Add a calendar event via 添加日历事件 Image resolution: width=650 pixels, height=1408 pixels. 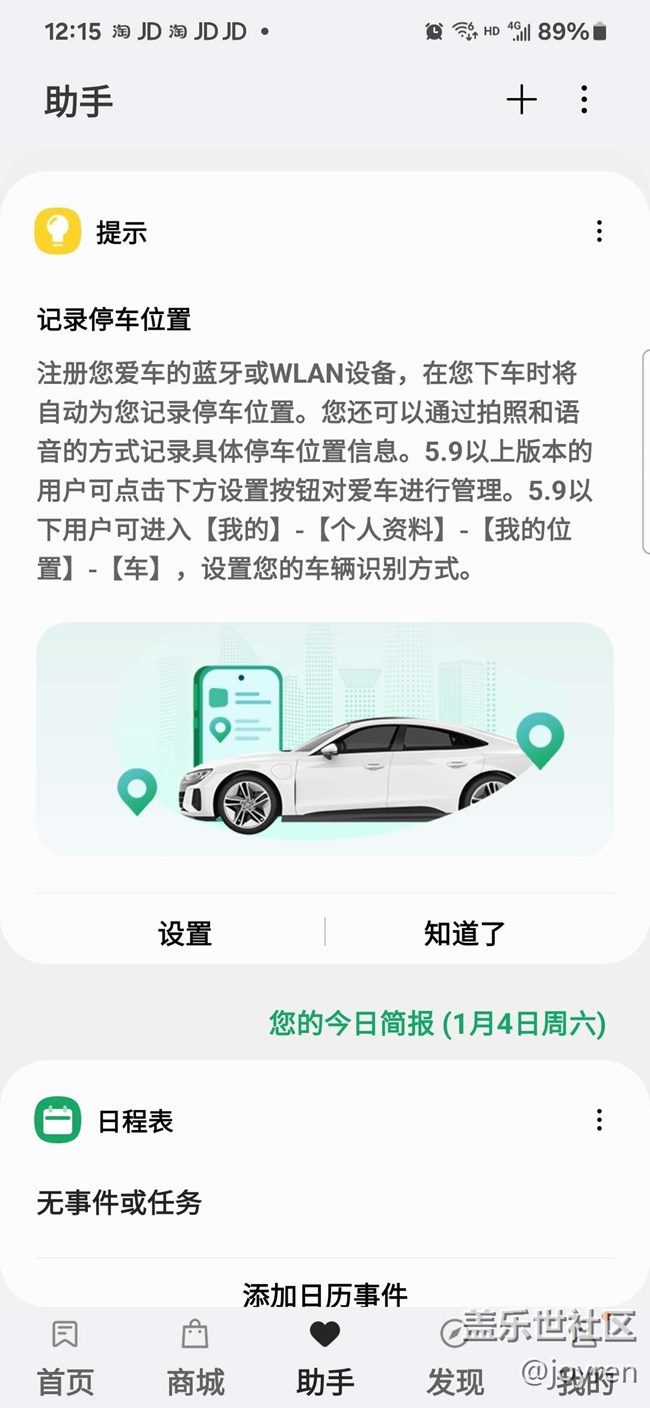tap(324, 1295)
